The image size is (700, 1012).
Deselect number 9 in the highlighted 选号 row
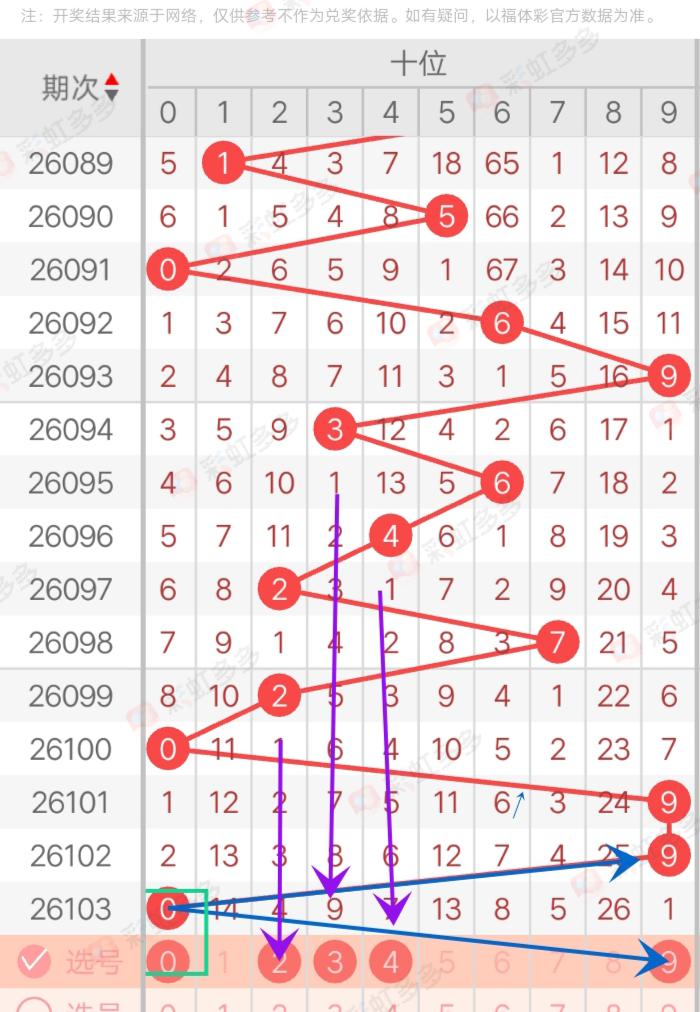668,962
